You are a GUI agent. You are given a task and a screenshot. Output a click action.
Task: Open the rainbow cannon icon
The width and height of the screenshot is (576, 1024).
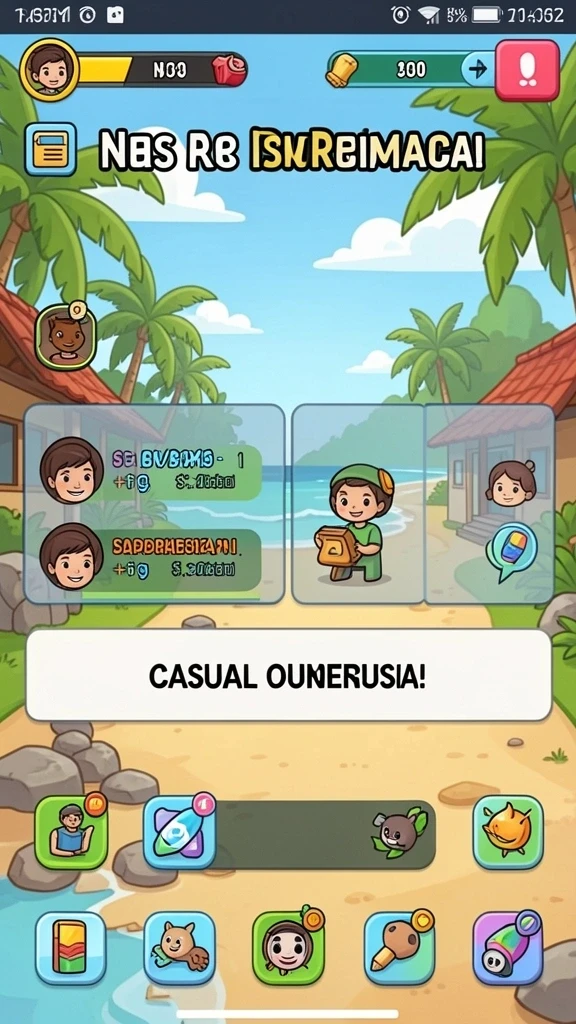point(507,948)
